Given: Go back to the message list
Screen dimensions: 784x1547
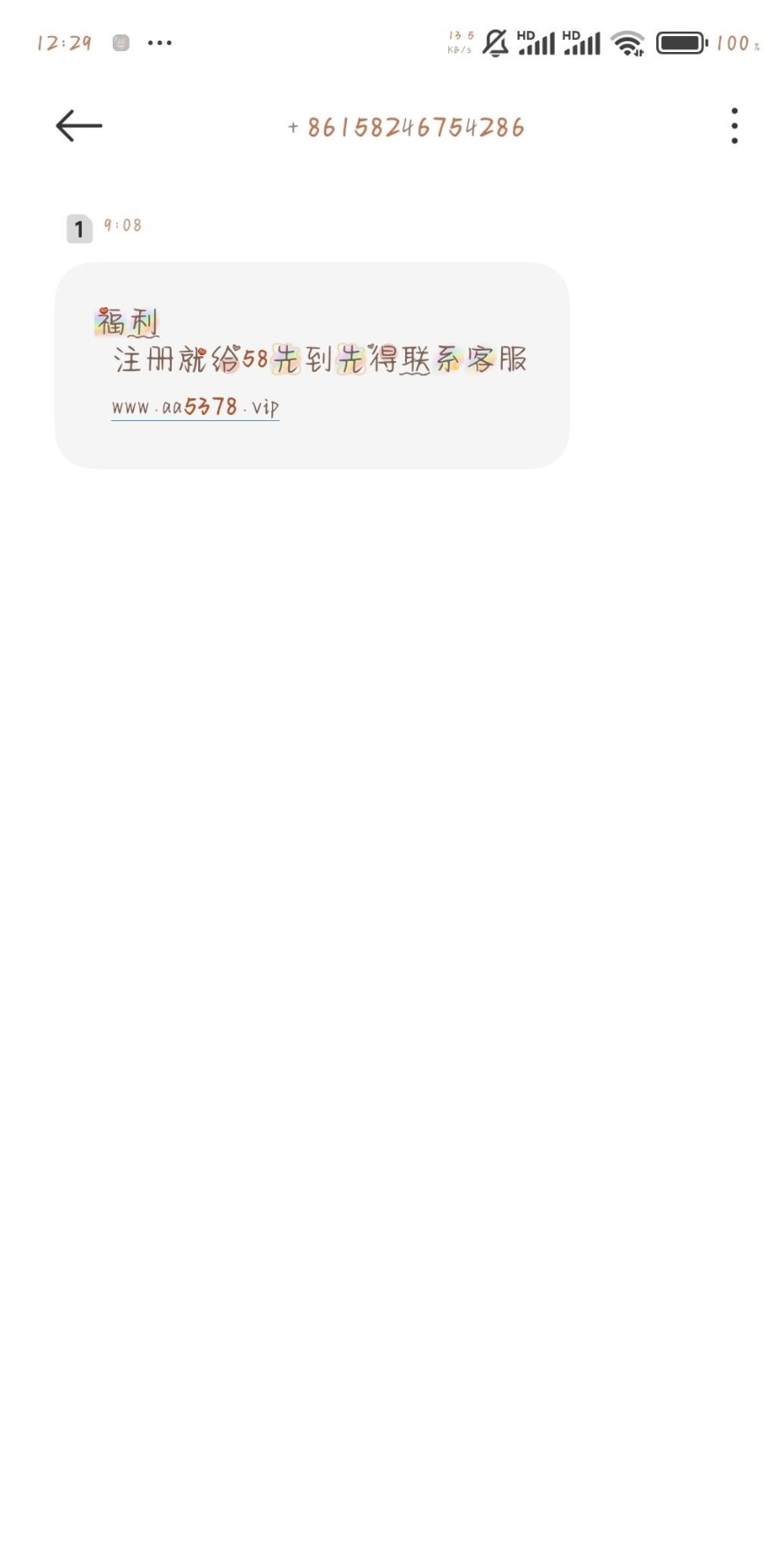Looking at the screenshot, I should [x=78, y=126].
